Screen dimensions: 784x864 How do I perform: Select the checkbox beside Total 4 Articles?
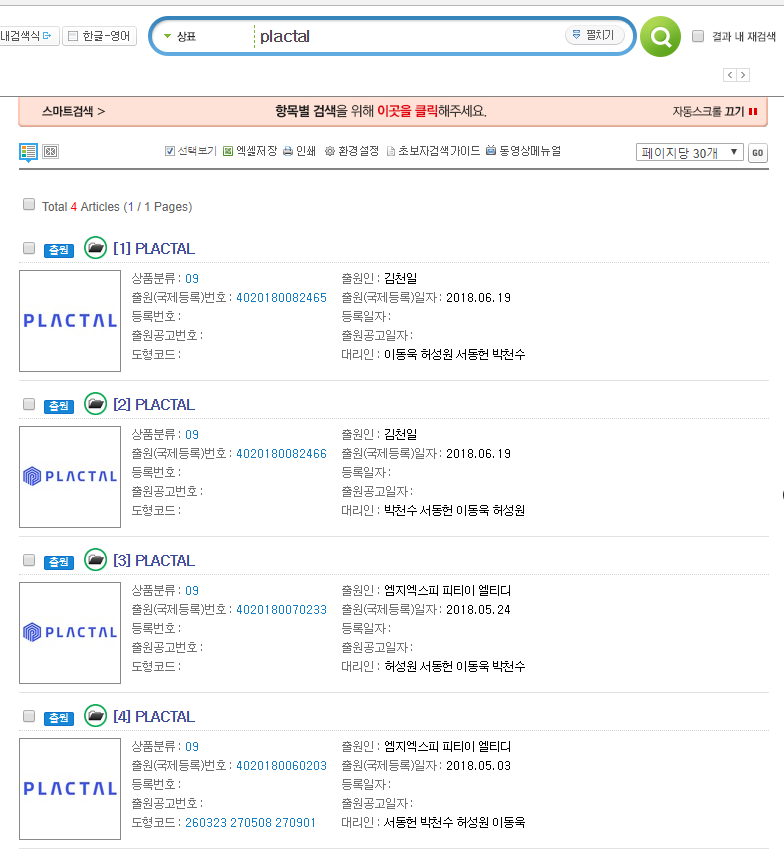pyautogui.click(x=28, y=204)
